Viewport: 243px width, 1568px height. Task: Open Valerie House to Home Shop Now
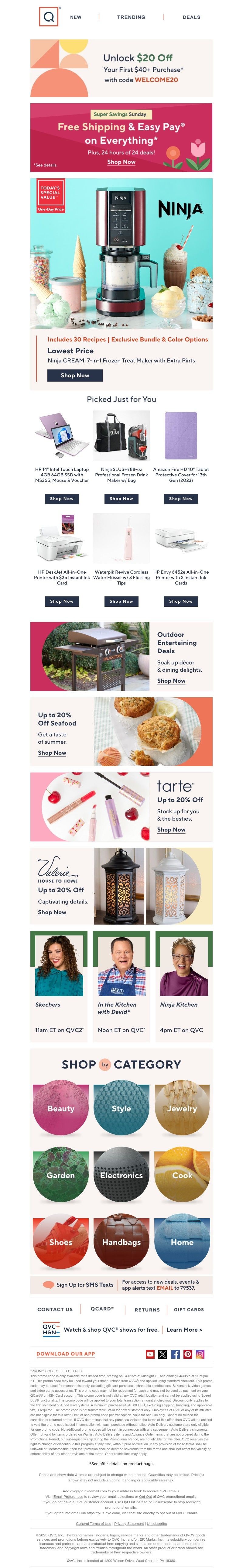(x=52, y=912)
